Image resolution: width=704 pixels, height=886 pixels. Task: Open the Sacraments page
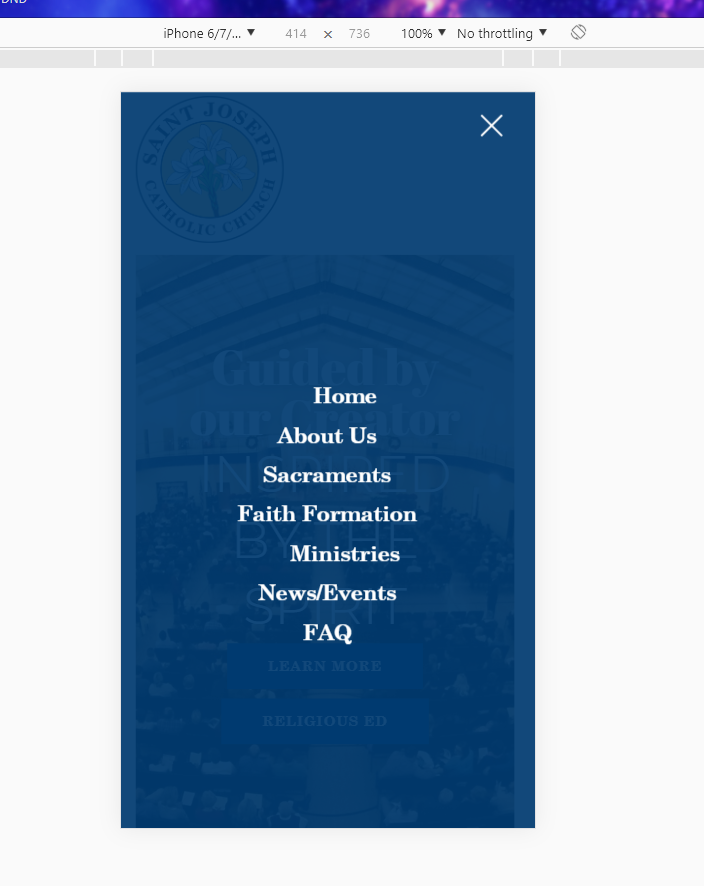(x=327, y=475)
